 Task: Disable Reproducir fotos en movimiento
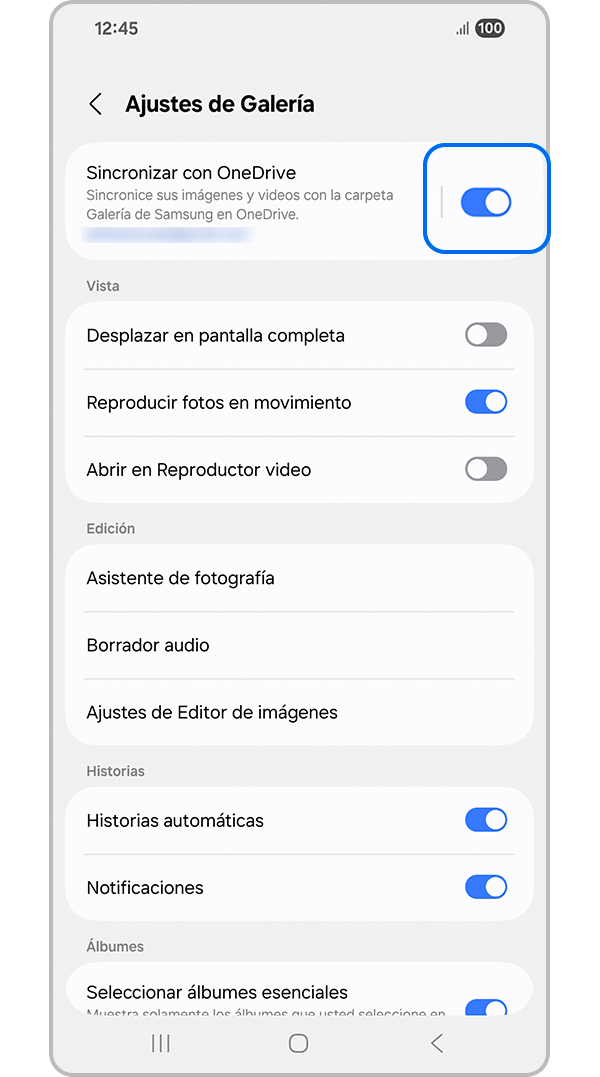tap(486, 402)
